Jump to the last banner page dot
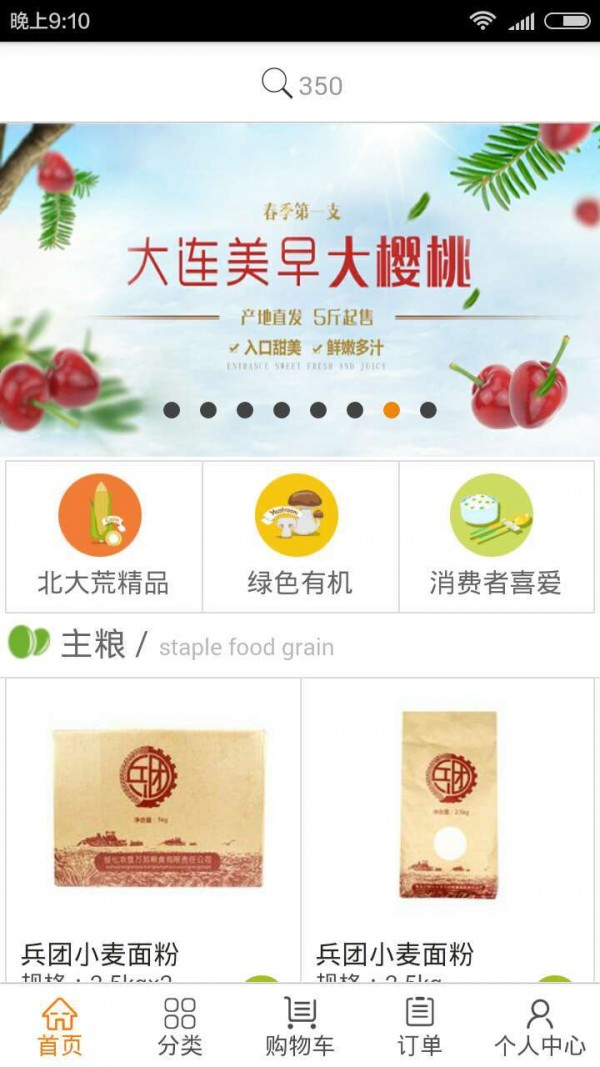The image size is (600, 1067). tap(428, 410)
